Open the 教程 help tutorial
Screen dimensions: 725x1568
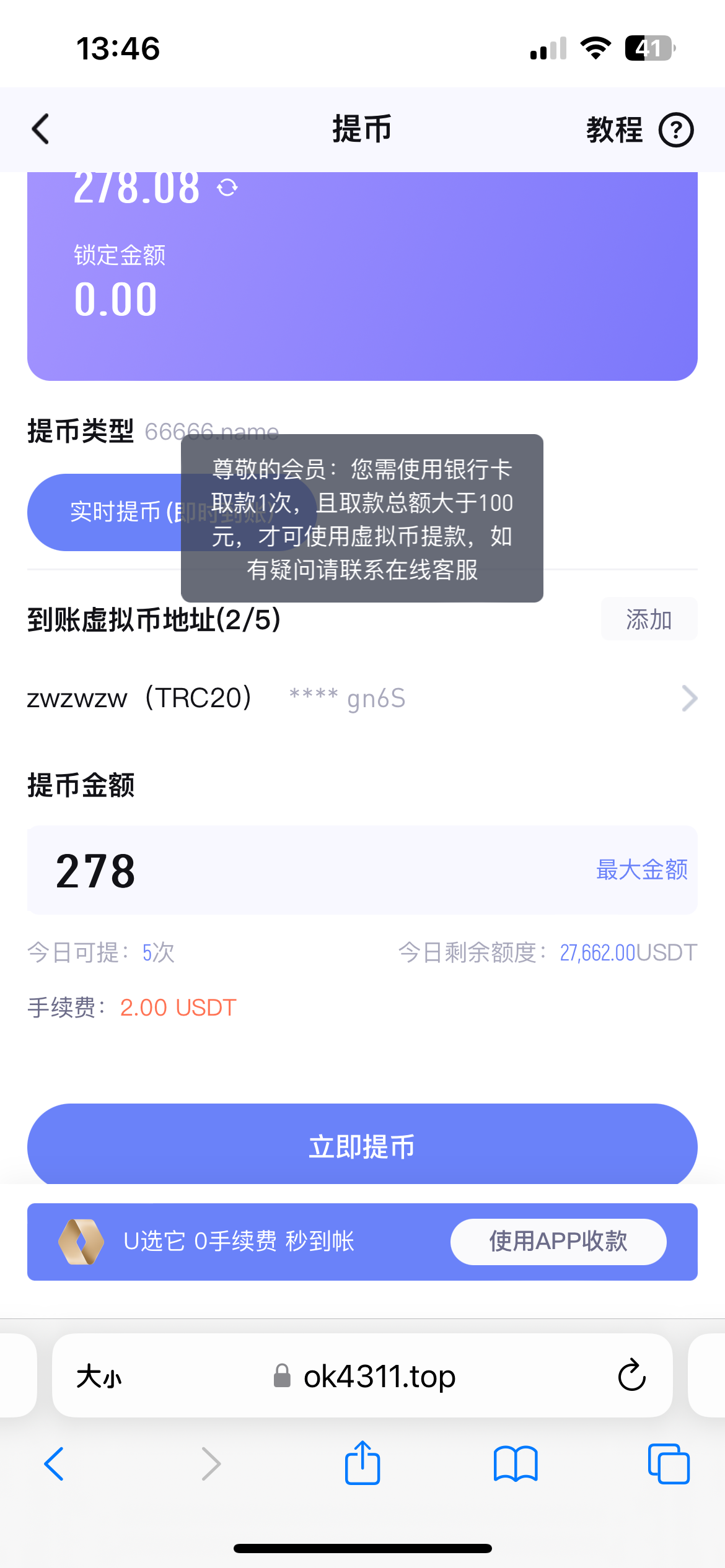click(639, 130)
